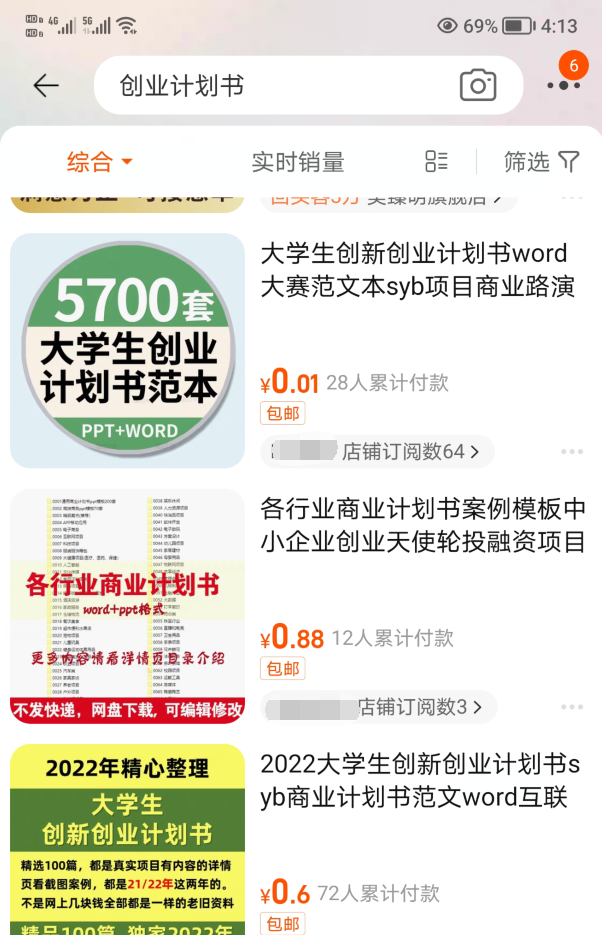Open 2022大学生创新创业计划书 listing
The height and width of the screenshot is (935, 602).
pos(420,781)
